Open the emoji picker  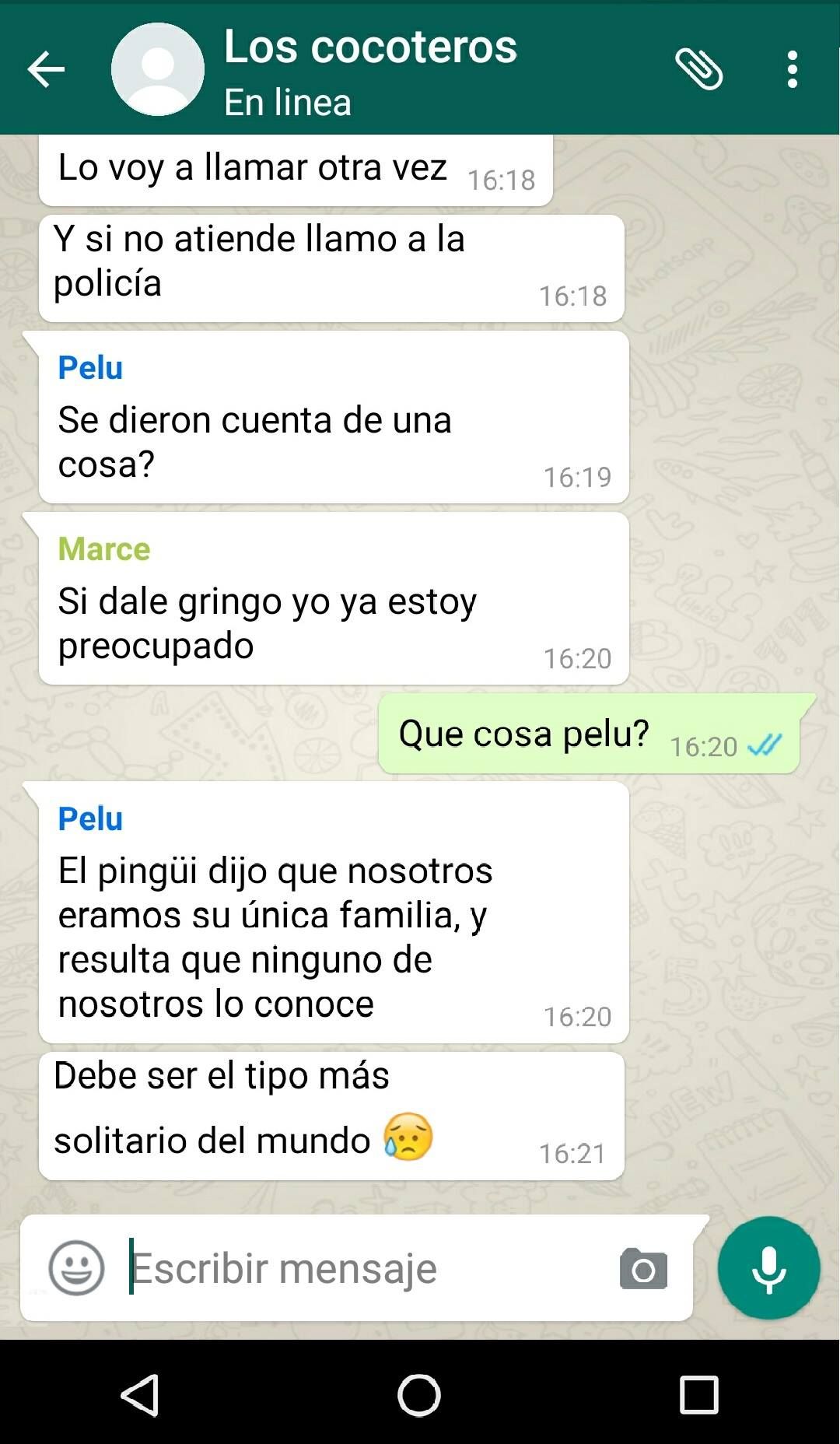coord(76,1268)
